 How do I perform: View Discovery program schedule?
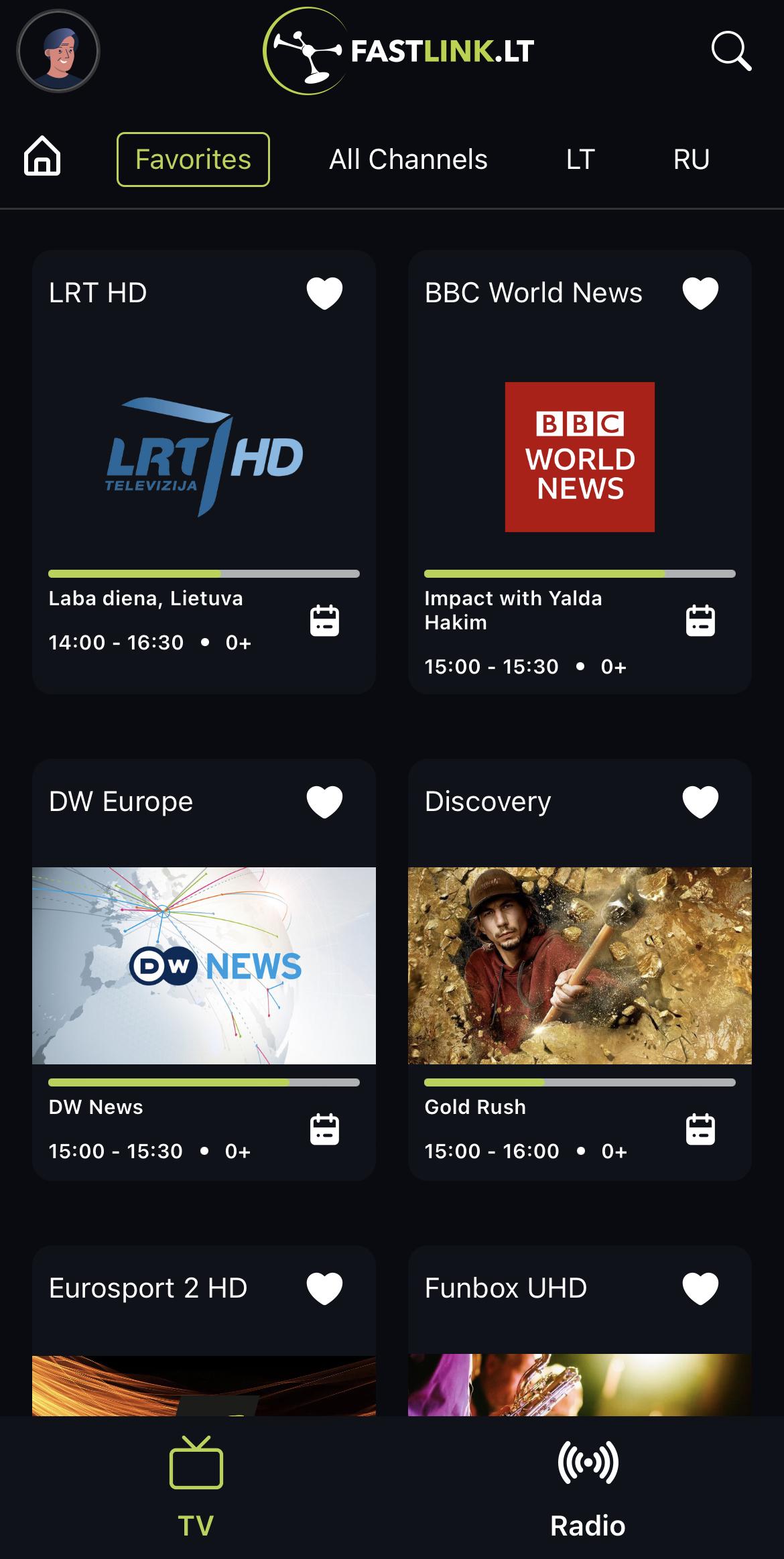coord(700,1129)
